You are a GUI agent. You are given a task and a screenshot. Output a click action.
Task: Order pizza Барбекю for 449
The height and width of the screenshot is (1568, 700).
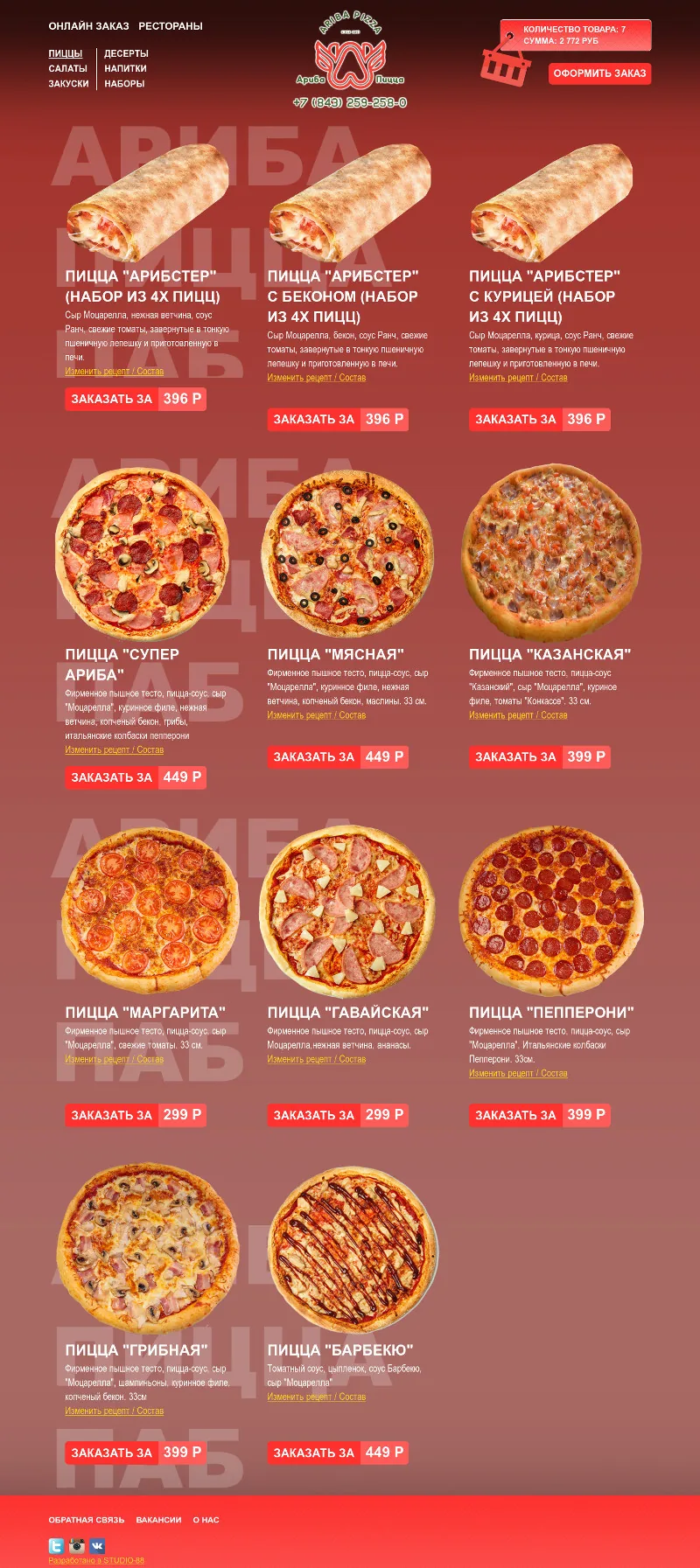338,1453
